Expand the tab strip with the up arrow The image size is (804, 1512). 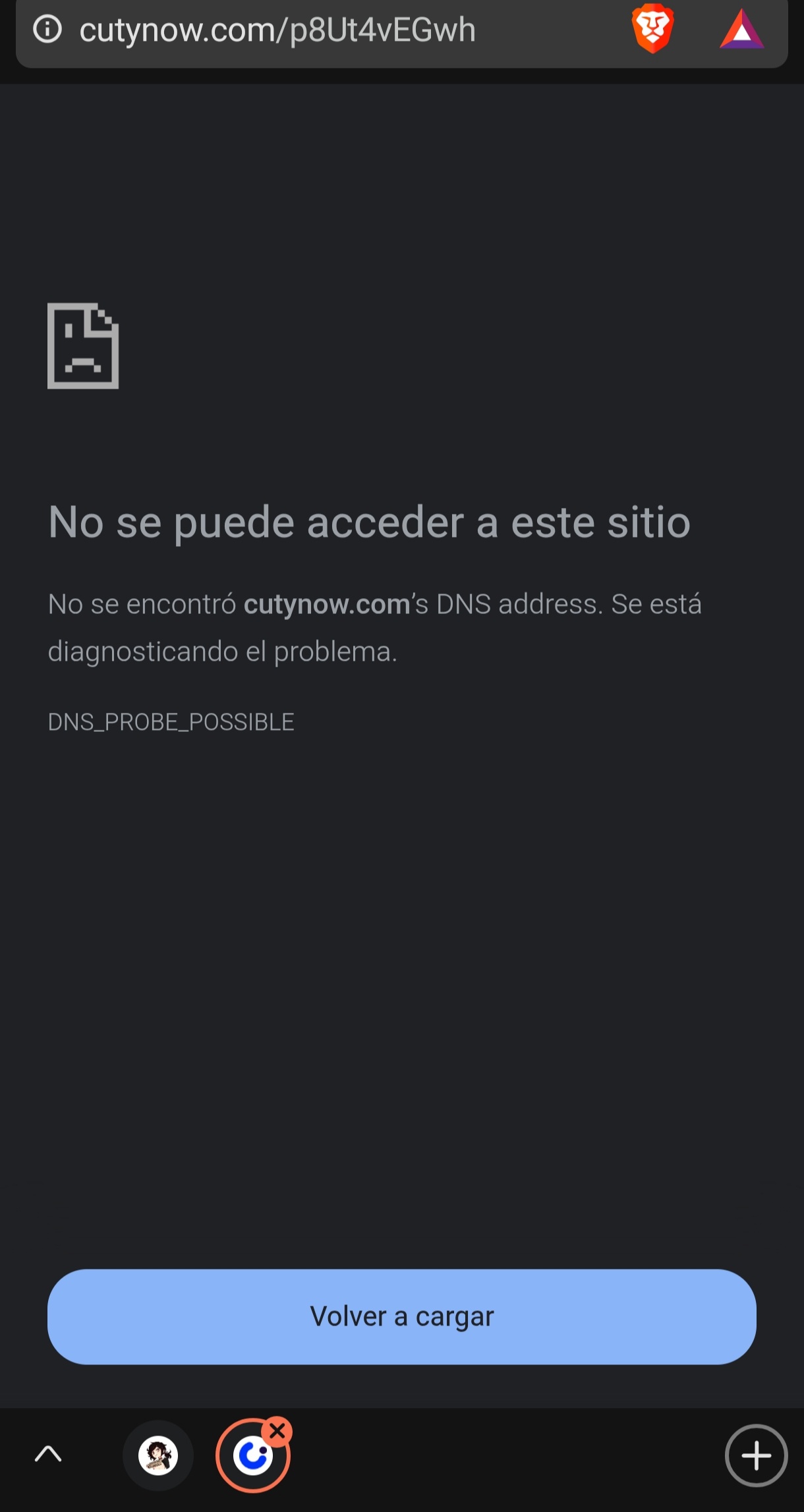coord(48,1454)
